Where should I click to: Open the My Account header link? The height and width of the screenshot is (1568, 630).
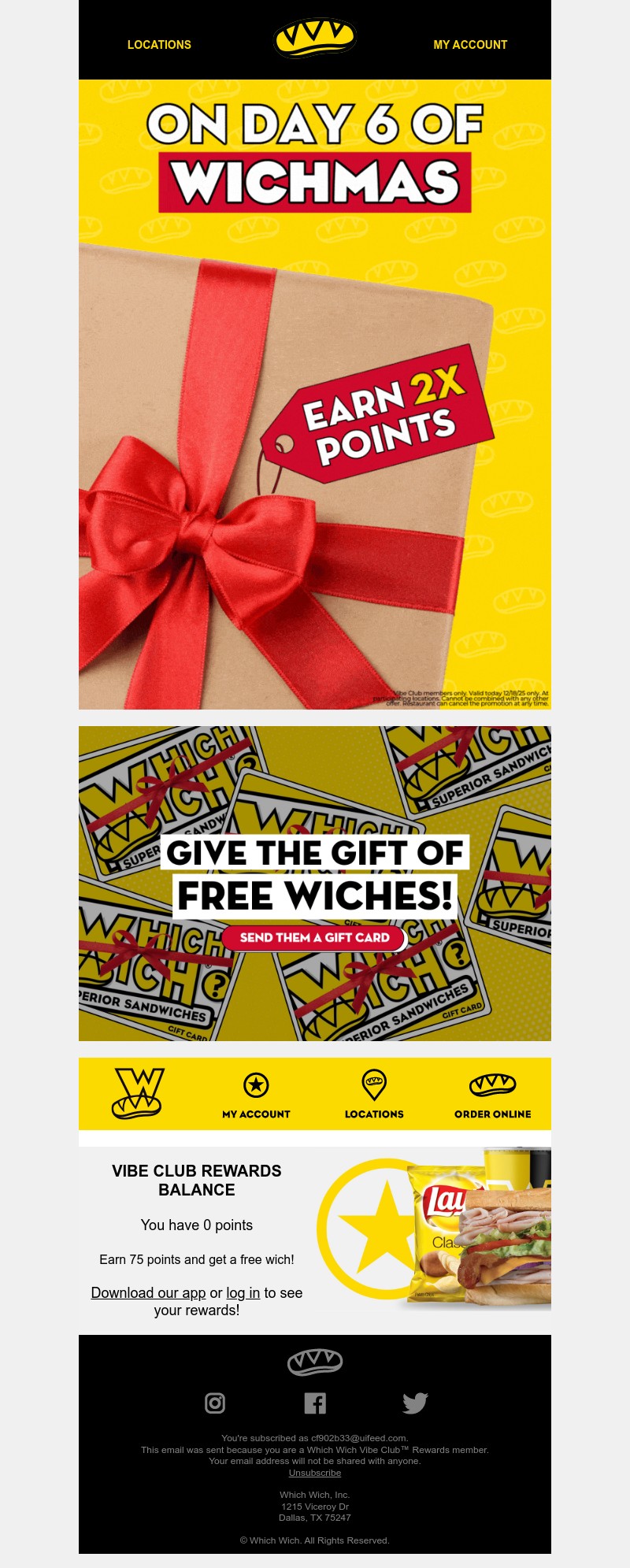point(470,45)
